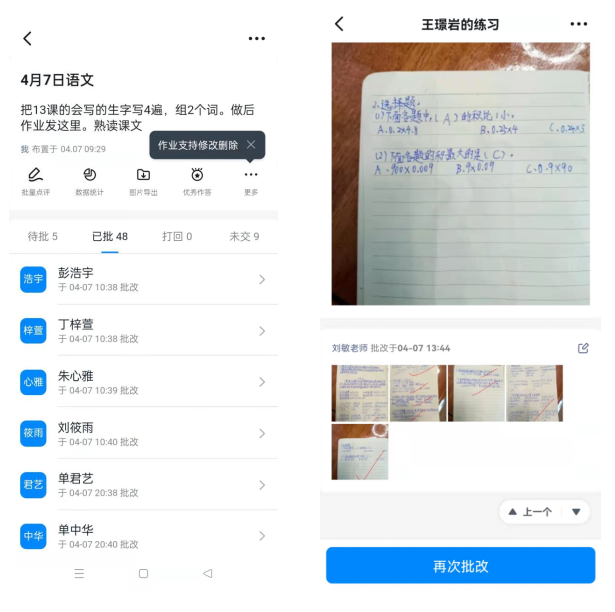Open 批量点评 batch review tool
Viewport: 615px width, 612px height.
tap(35, 181)
